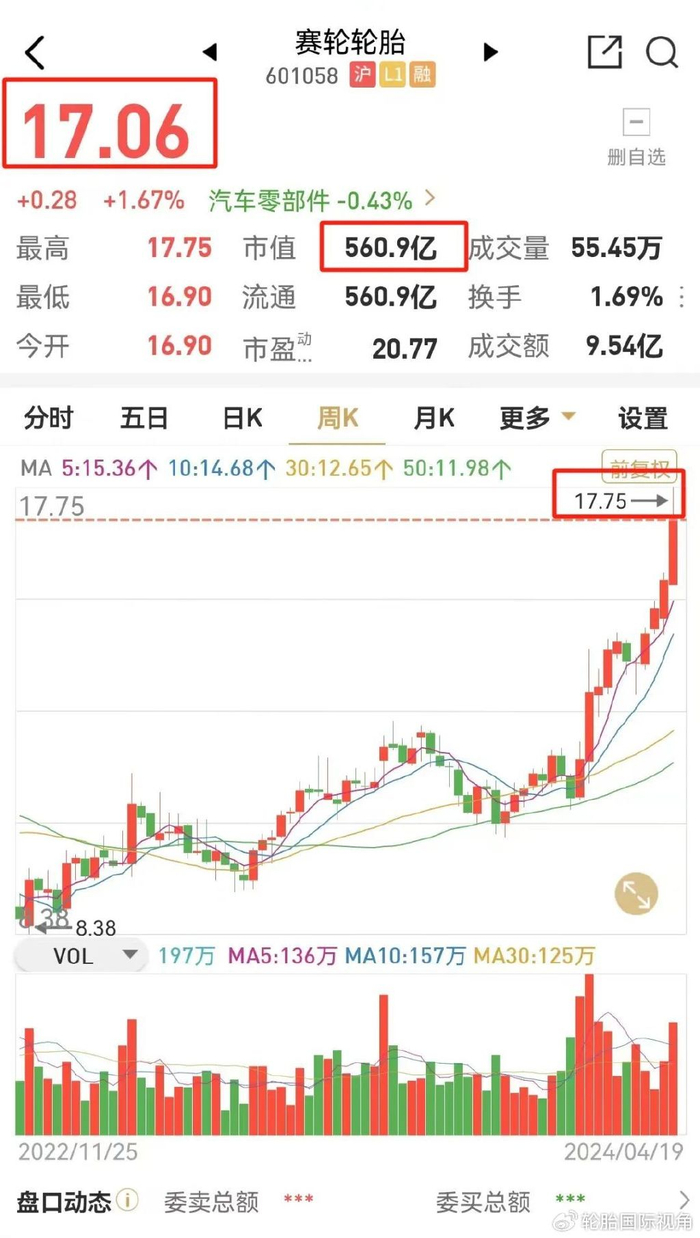Tap 删自选 to remove from watchlist
Screen dimensions: 700x1238
pos(636,138)
